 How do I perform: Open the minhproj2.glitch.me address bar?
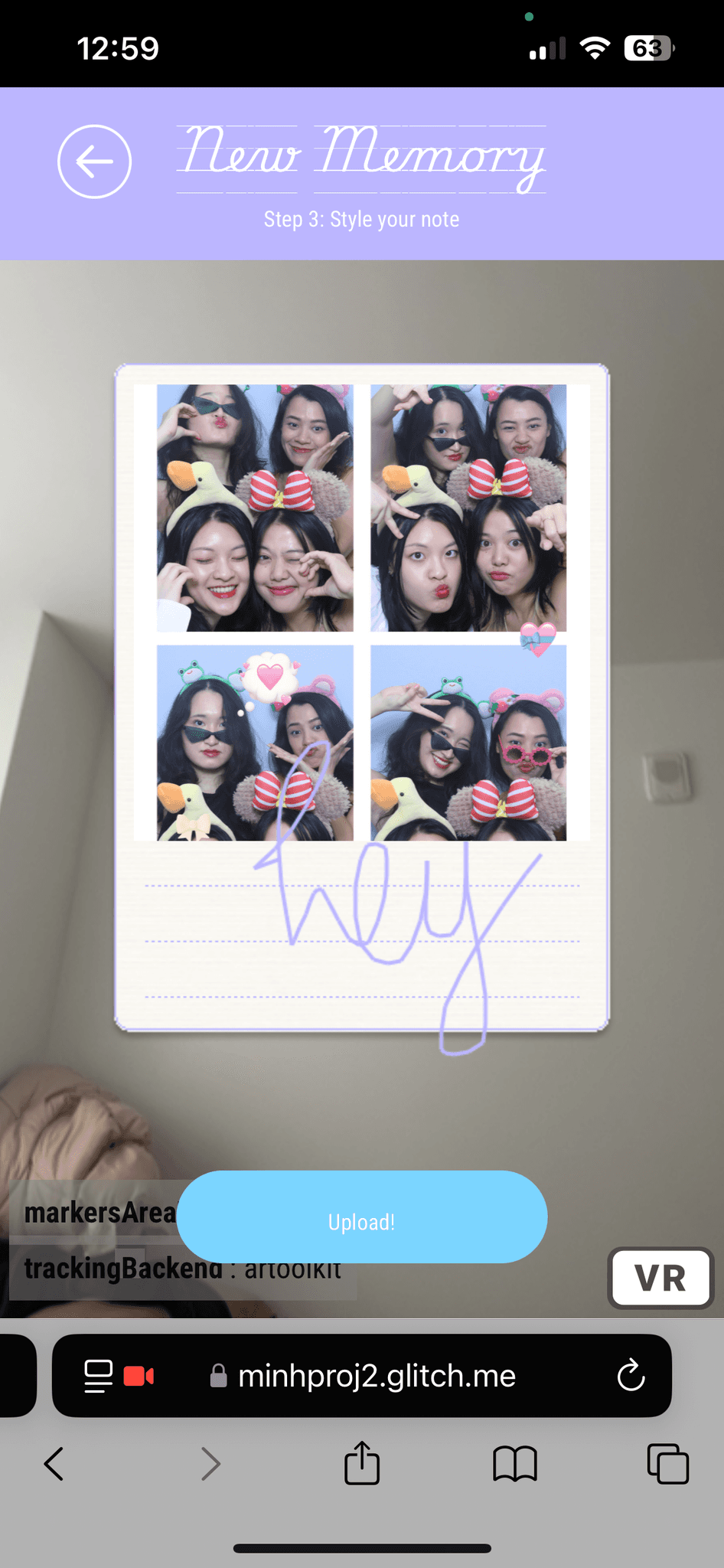(x=361, y=1376)
